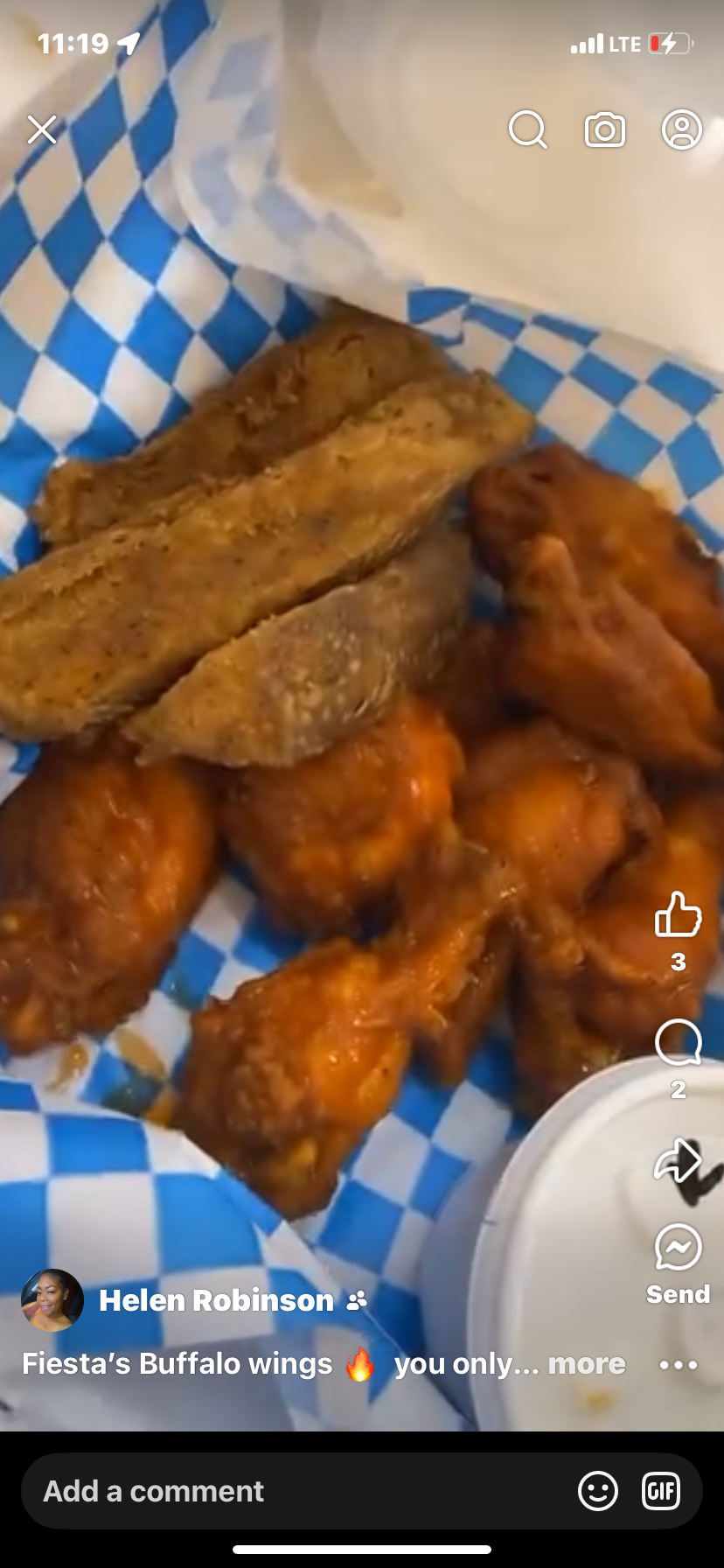This screenshot has width=724, height=1568.
Task: View Helen Robinson's profile by name
Action: [216, 1300]
